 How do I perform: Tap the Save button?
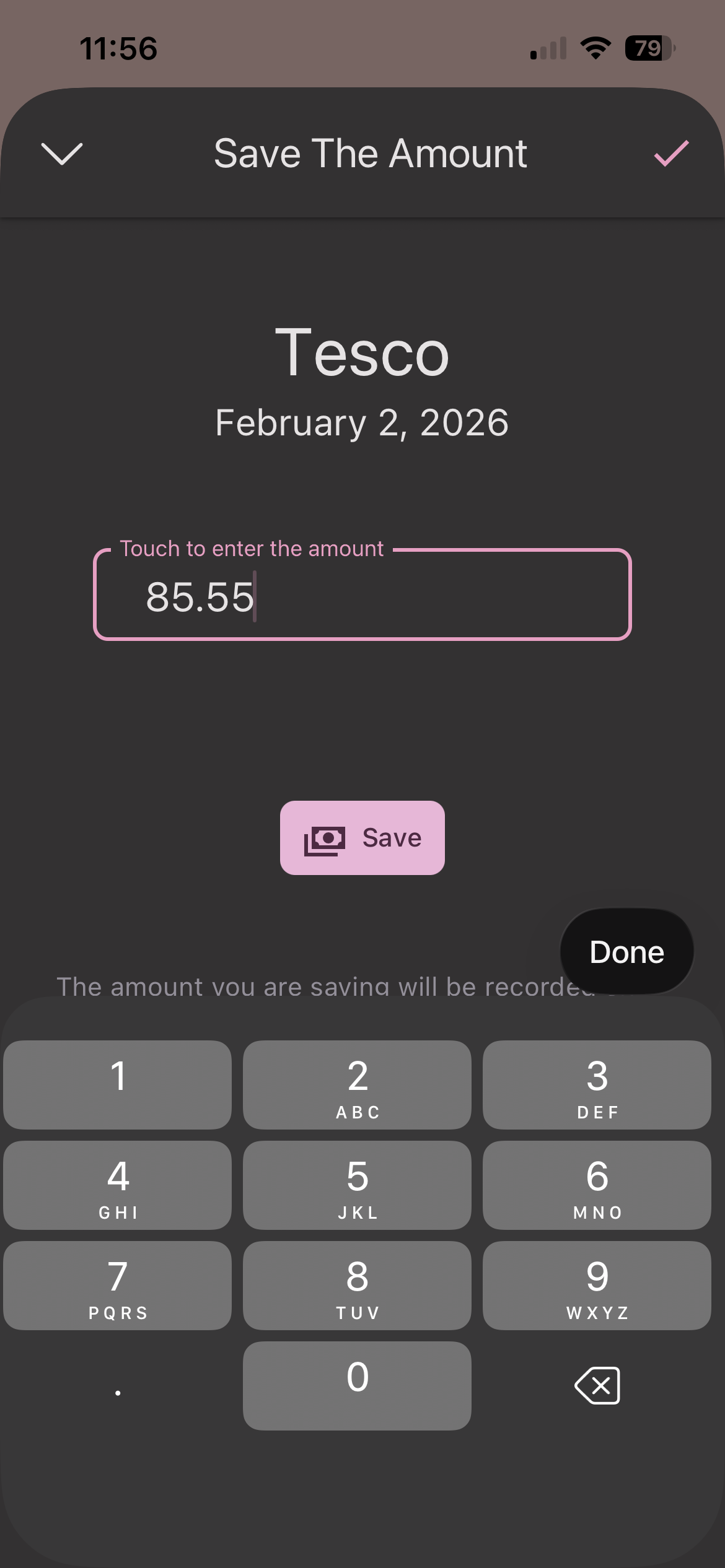click(x=362, y=838)
